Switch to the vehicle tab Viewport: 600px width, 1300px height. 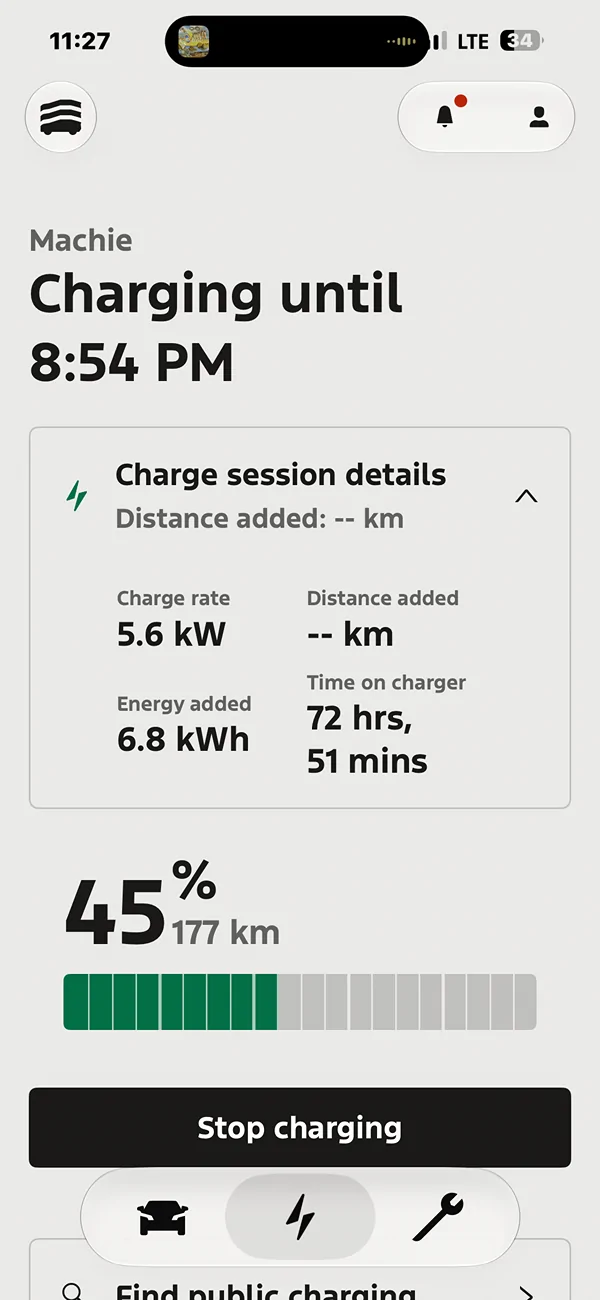tap(162, 1218)
